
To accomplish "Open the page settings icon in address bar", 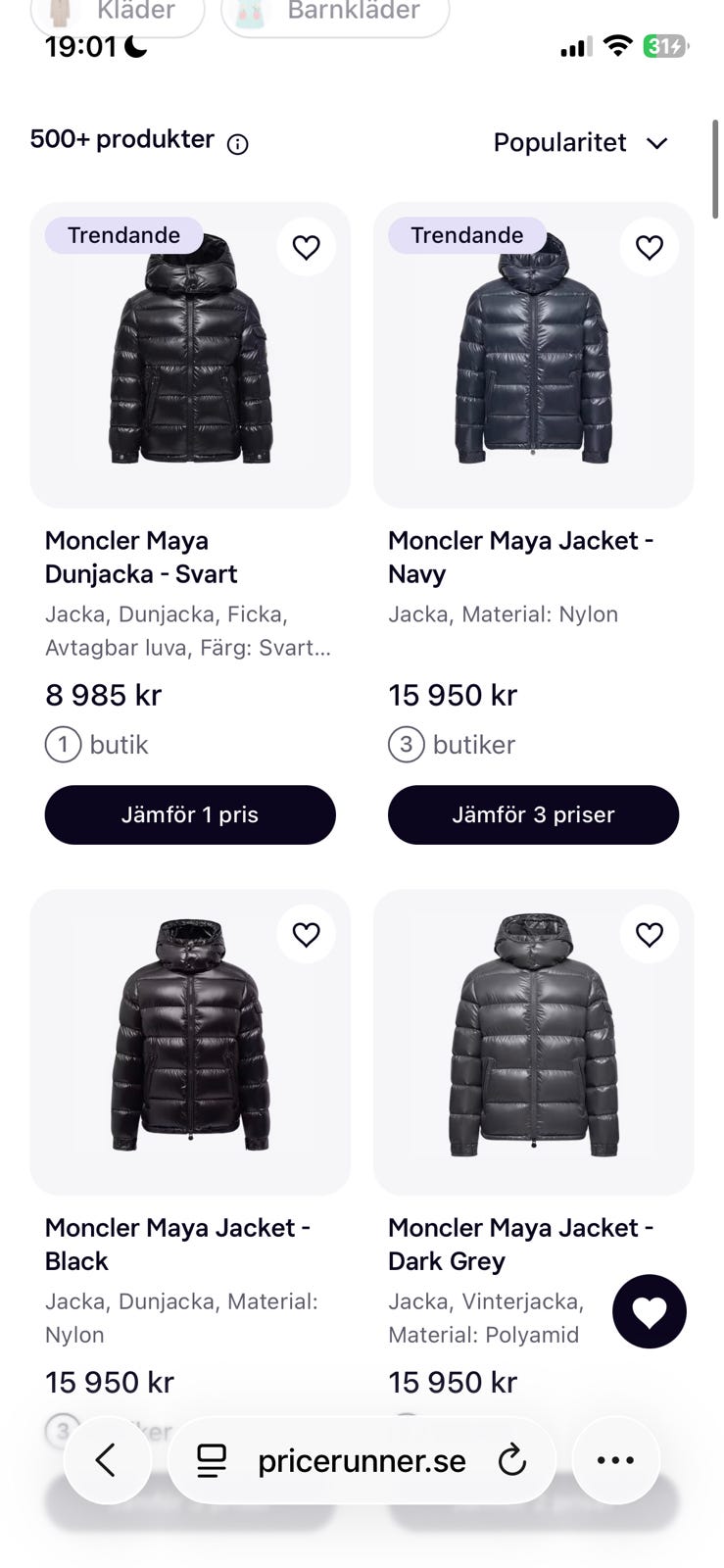I will tap(212, 1461).
